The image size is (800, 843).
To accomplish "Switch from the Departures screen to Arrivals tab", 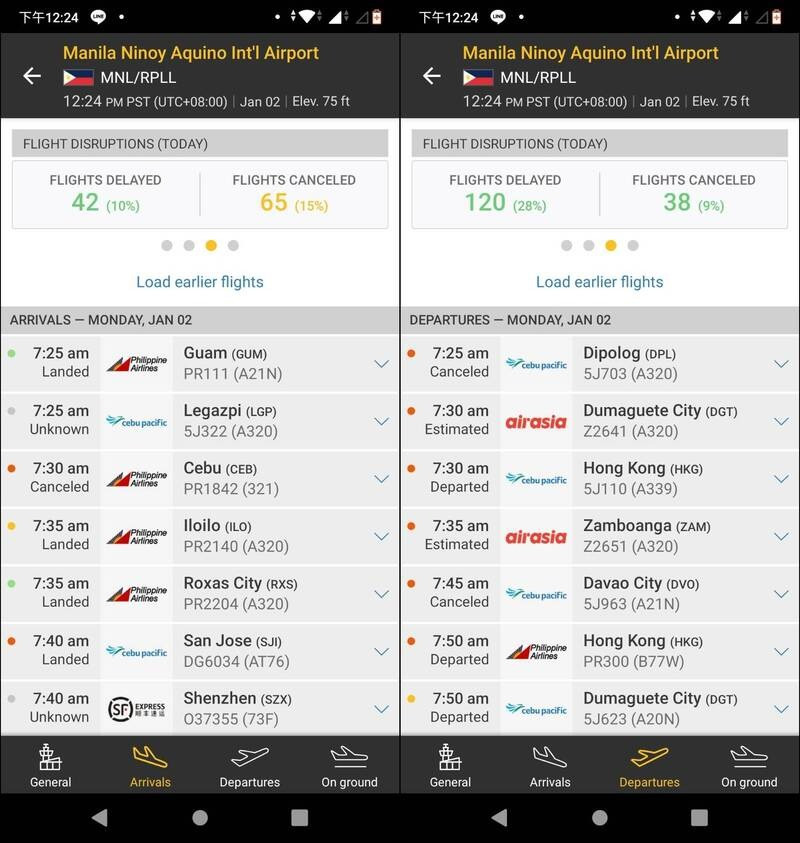I will [550, 765].
